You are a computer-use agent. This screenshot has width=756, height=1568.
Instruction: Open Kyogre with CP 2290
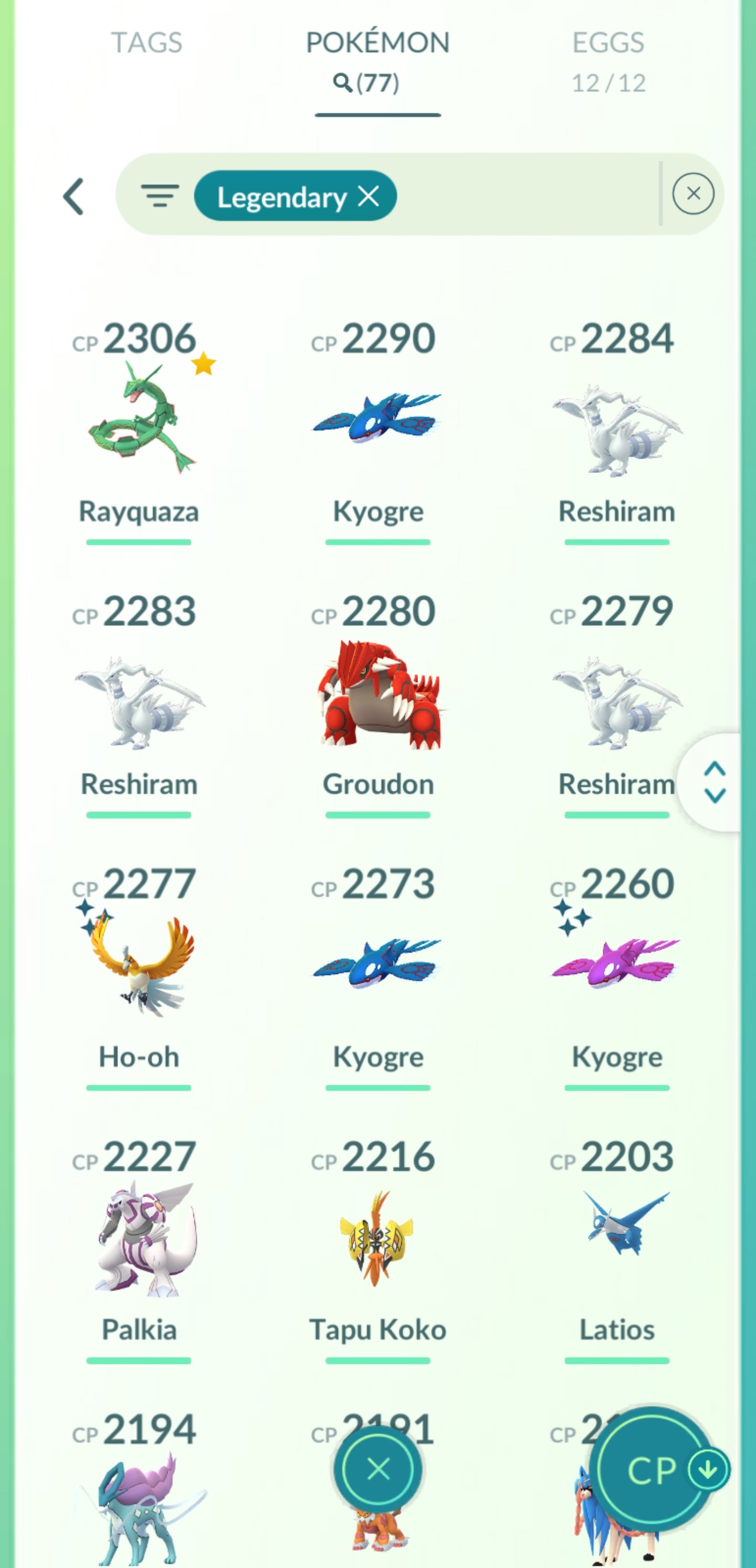pyautogui.click(x=377, y=420)
